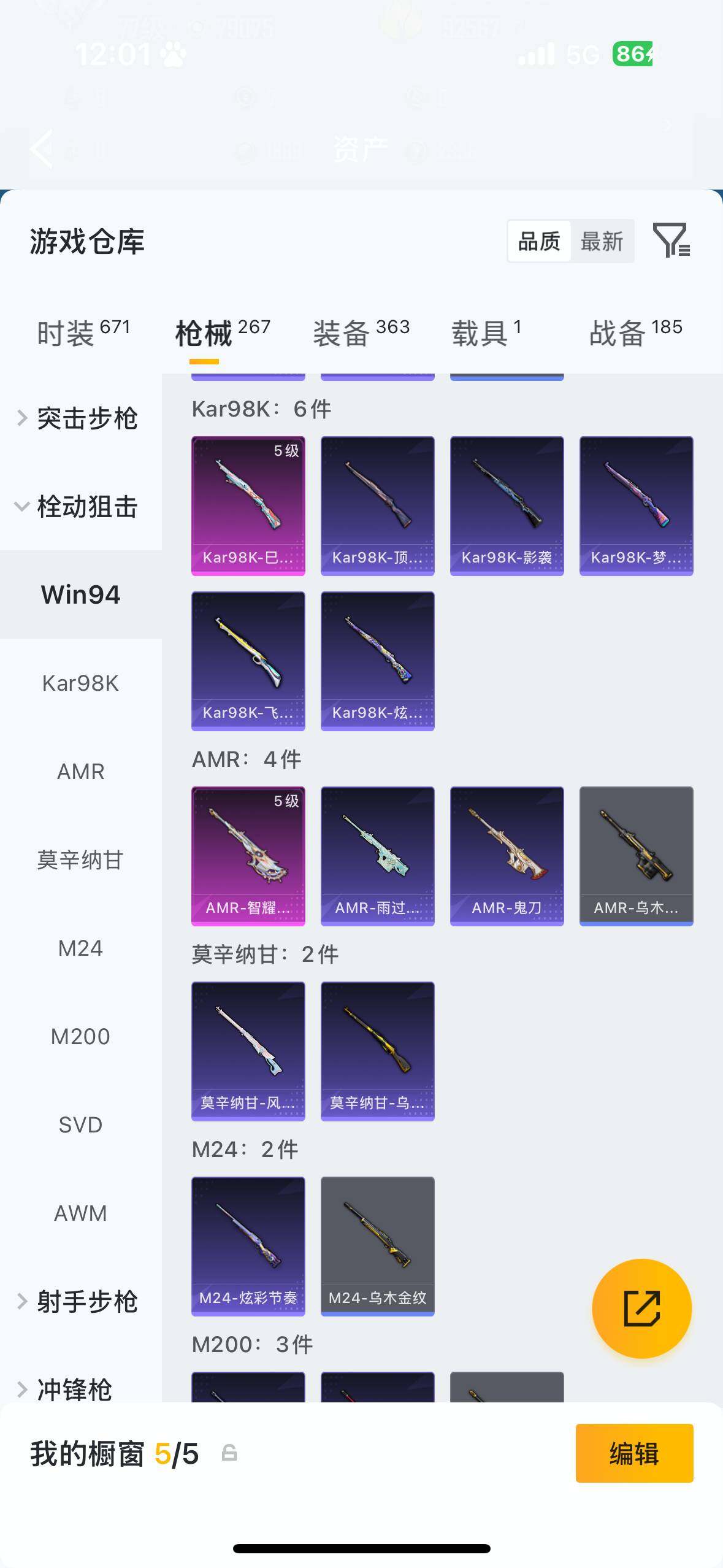Sort the warehouse by 品质
The height and width of the screenshot is (1568, 723).
pyautogui.click(x=539, y=242)
